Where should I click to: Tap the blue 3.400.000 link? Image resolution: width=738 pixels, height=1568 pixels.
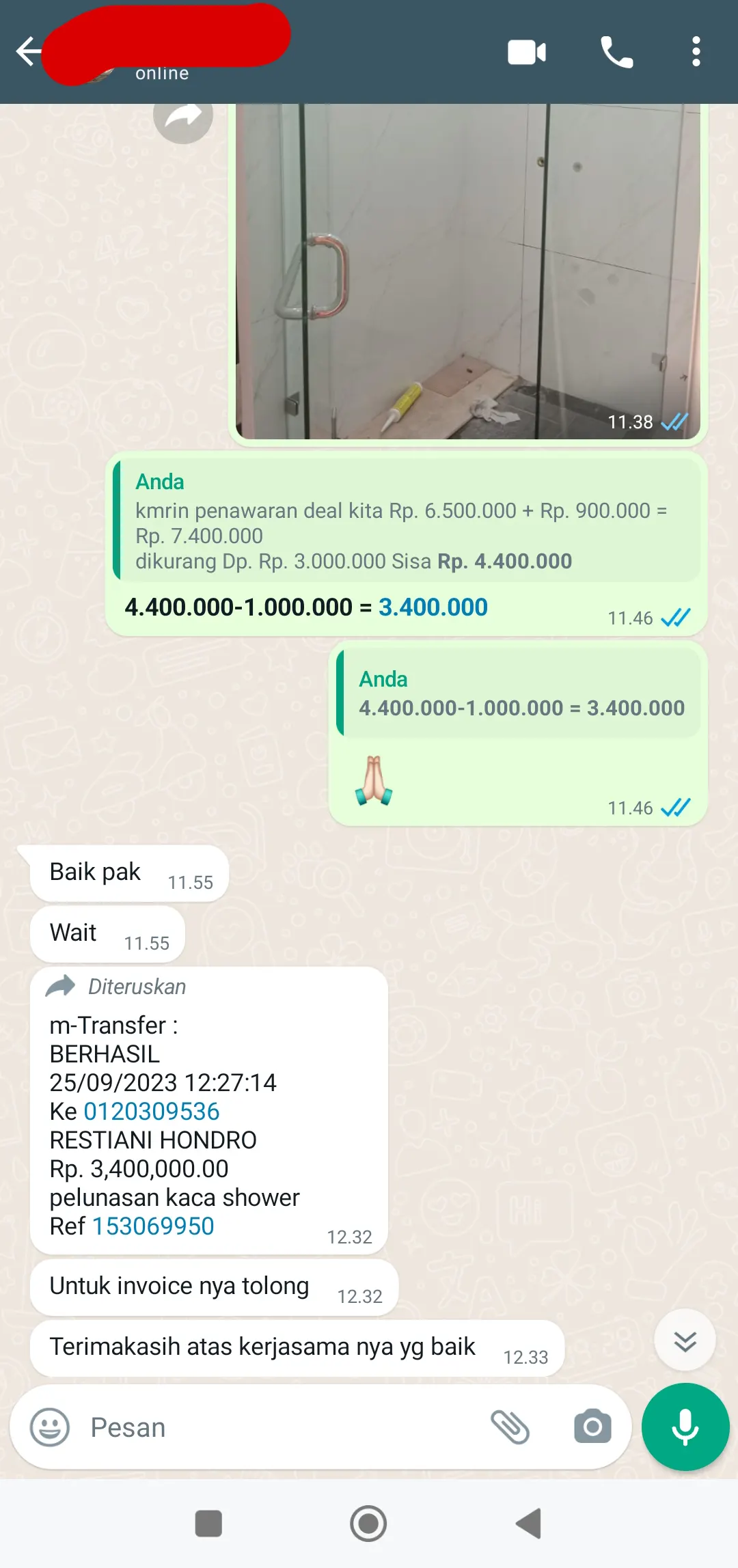pos(433,607)
